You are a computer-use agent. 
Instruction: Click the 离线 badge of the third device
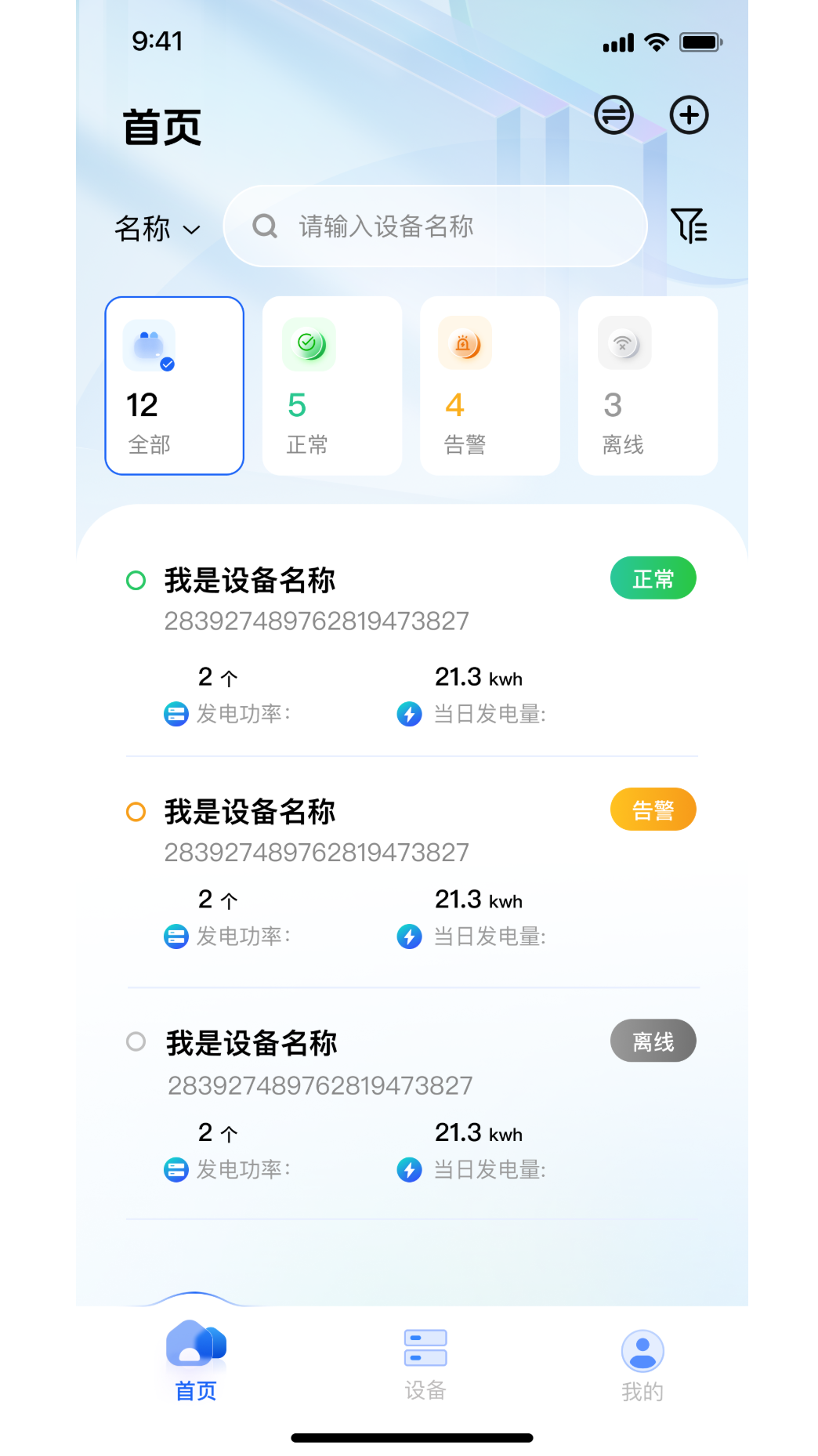click(x=653, y=1041)
